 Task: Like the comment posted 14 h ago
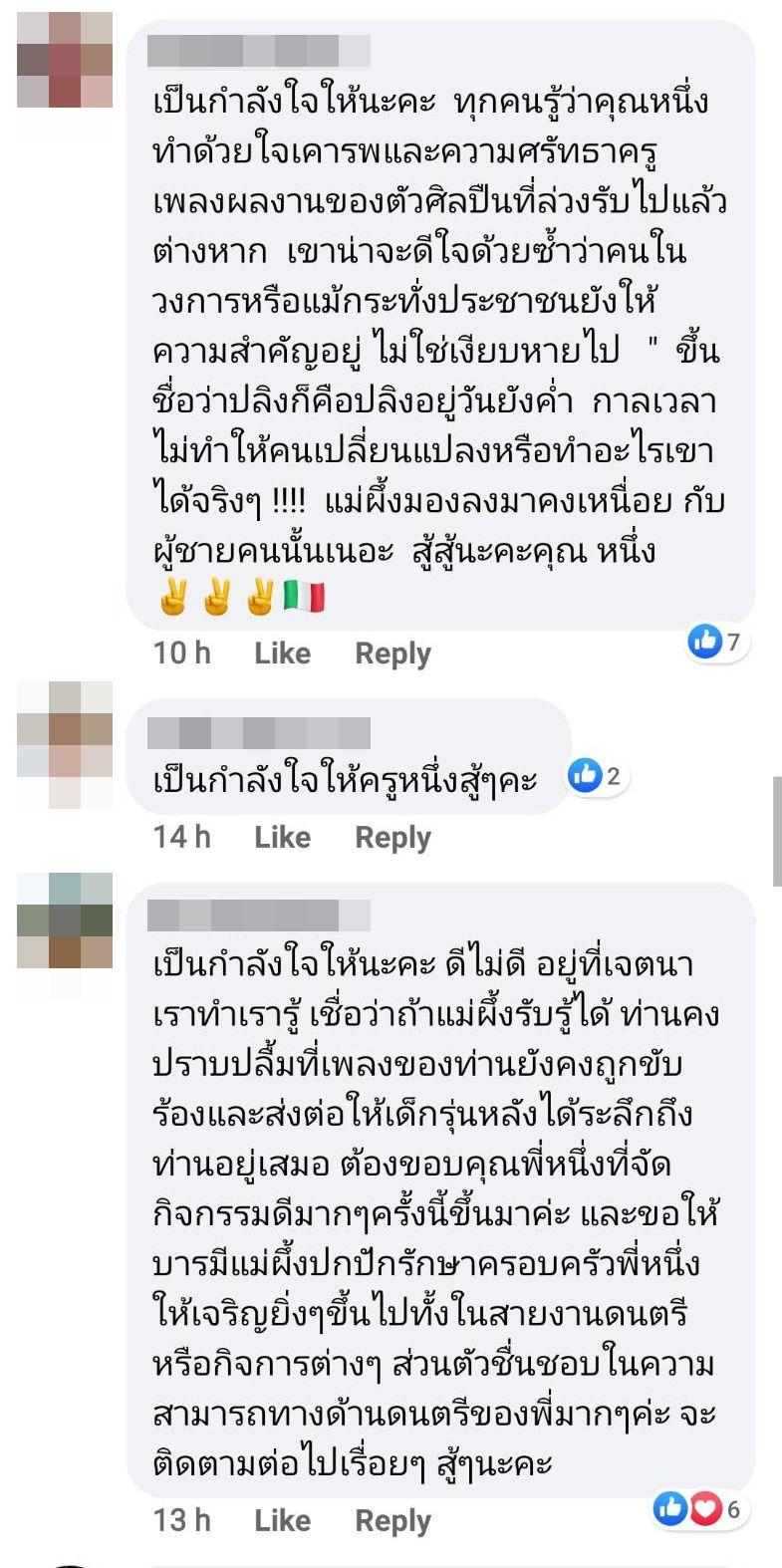point(282,837)
